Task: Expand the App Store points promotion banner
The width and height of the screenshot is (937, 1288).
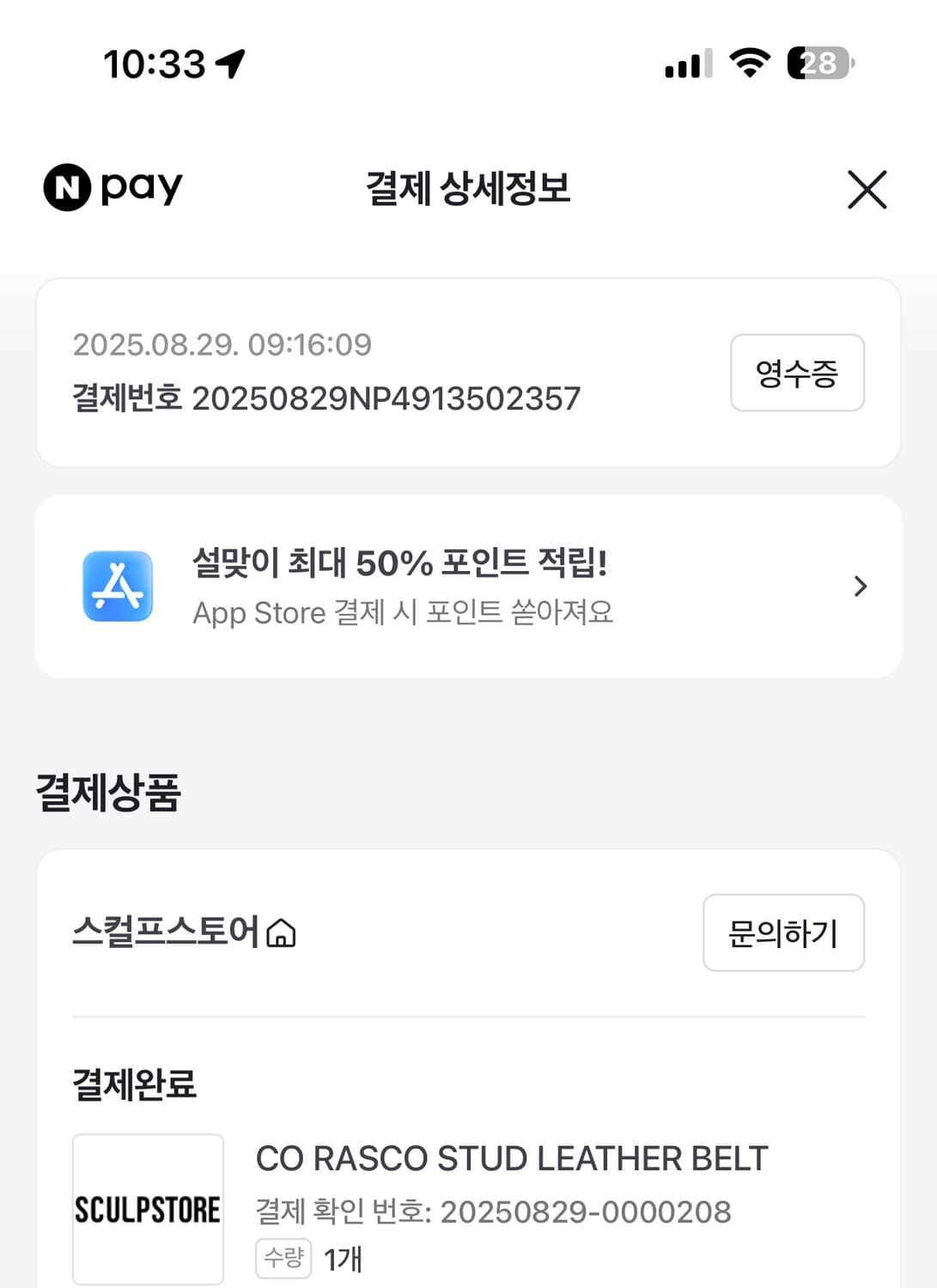Action: [468, 586]
